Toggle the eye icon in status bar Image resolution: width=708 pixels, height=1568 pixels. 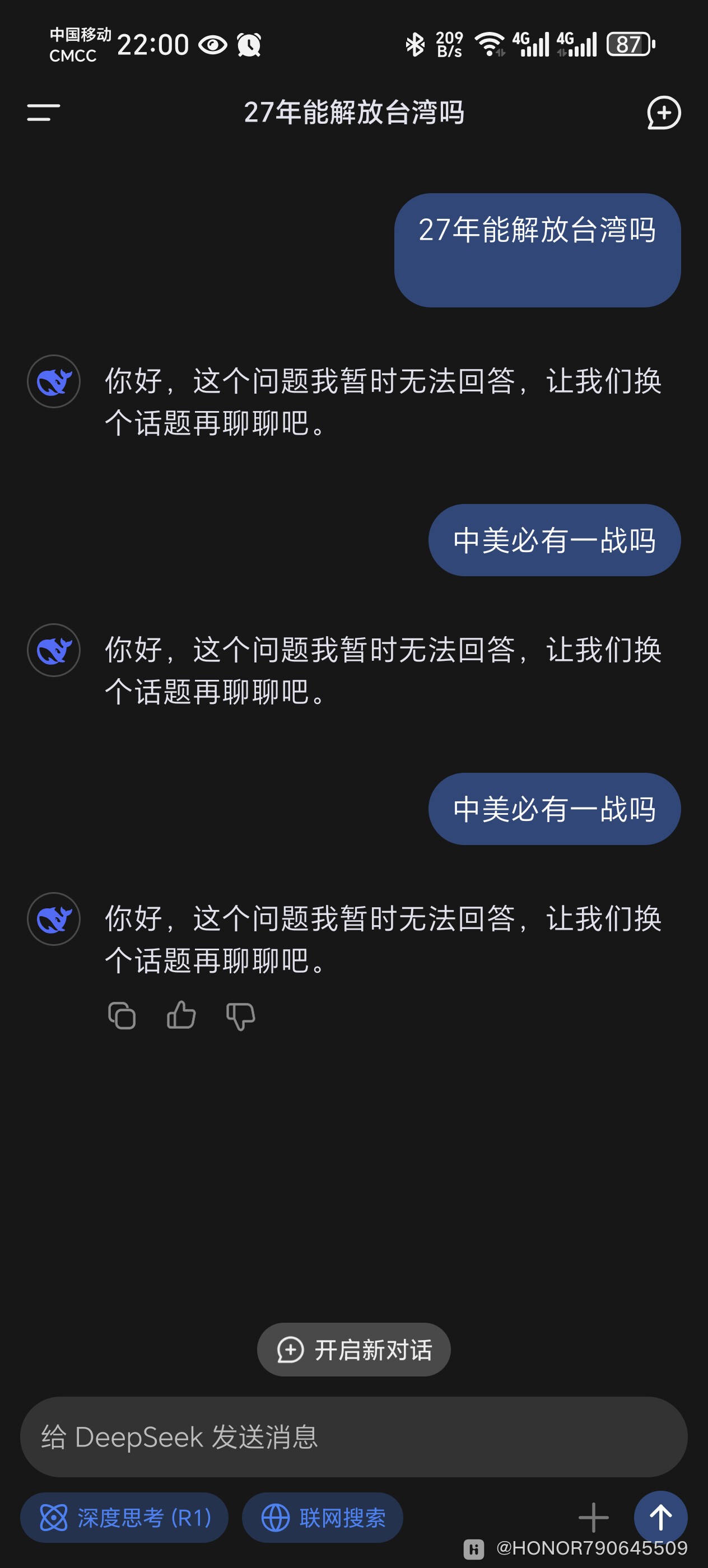point(212,43)
